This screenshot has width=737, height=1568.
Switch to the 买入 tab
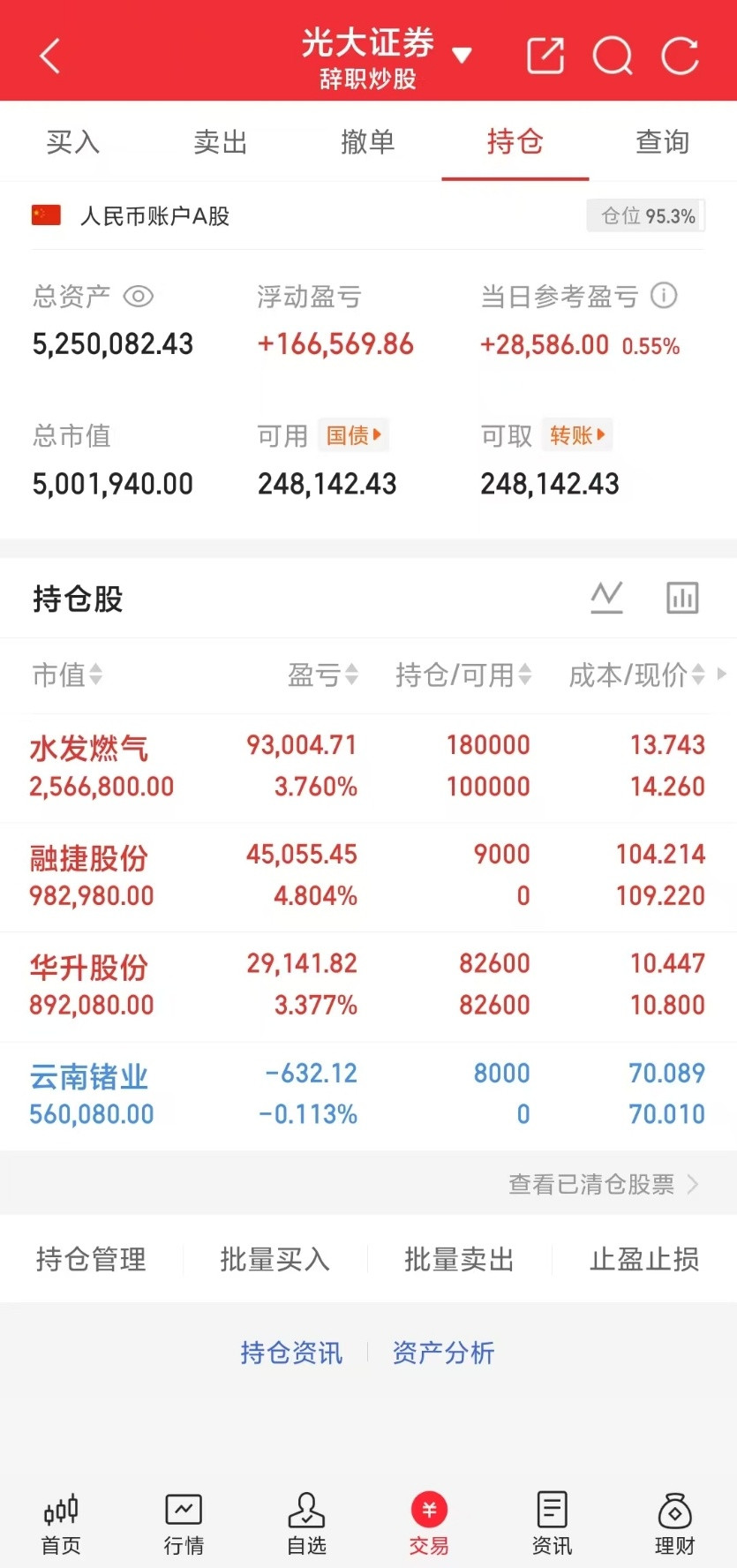71,141
